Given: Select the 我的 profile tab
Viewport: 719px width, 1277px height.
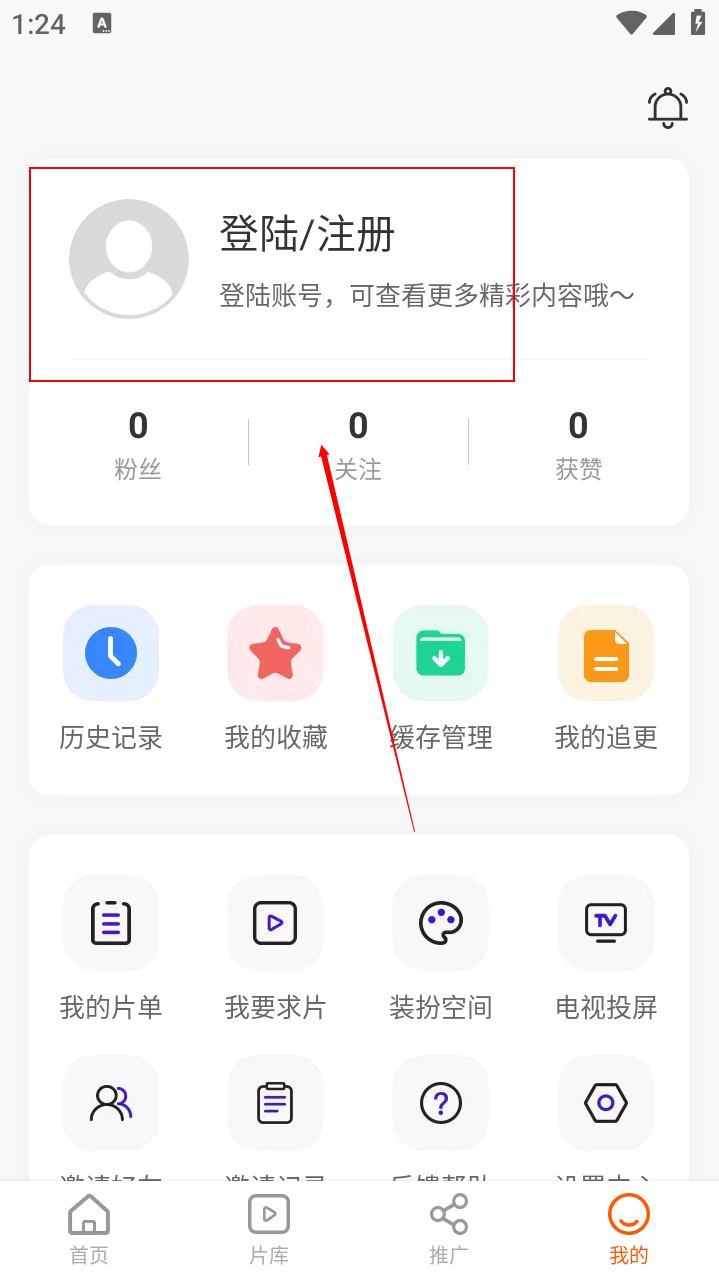Looking at the screenshot, I should click(629, 1229).
